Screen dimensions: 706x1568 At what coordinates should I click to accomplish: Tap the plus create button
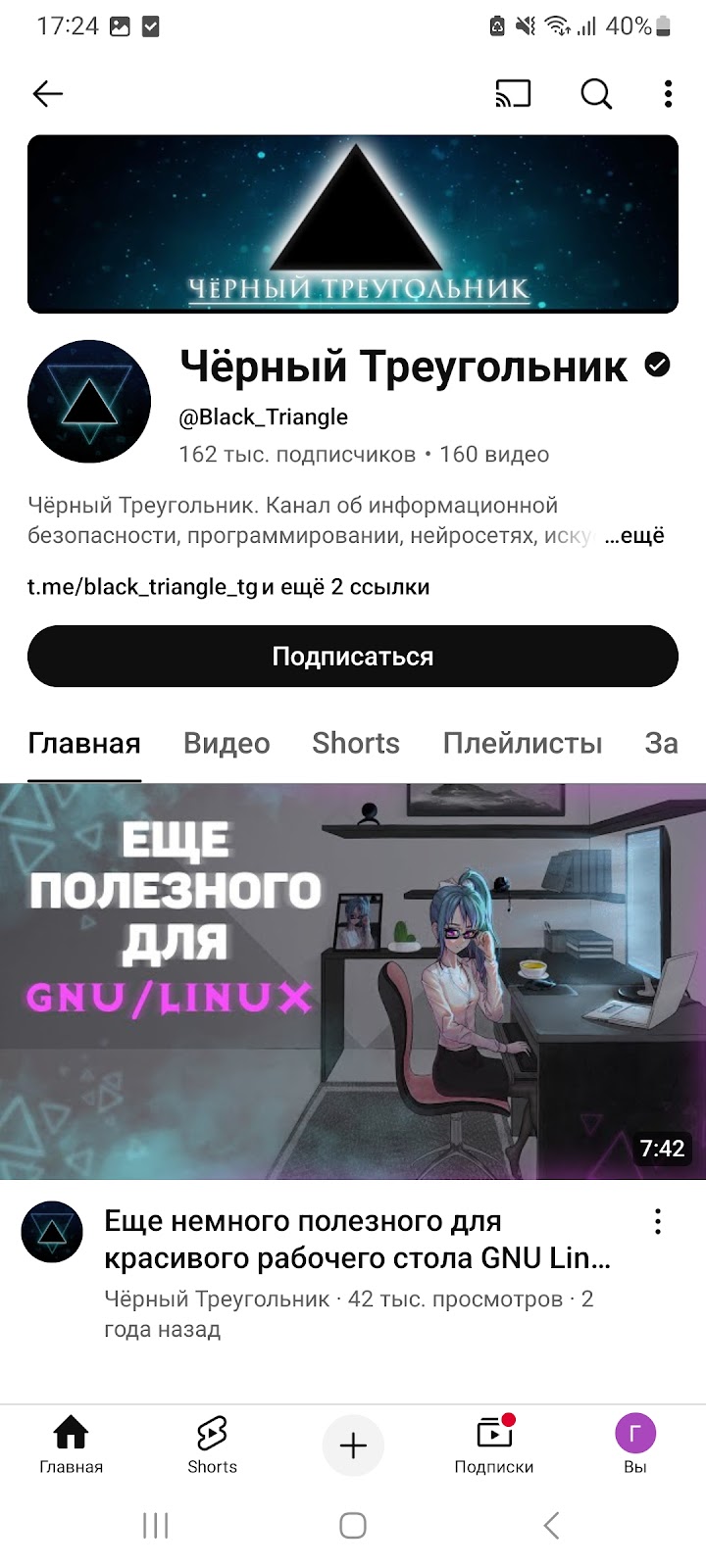click(x=353, y=1445)
